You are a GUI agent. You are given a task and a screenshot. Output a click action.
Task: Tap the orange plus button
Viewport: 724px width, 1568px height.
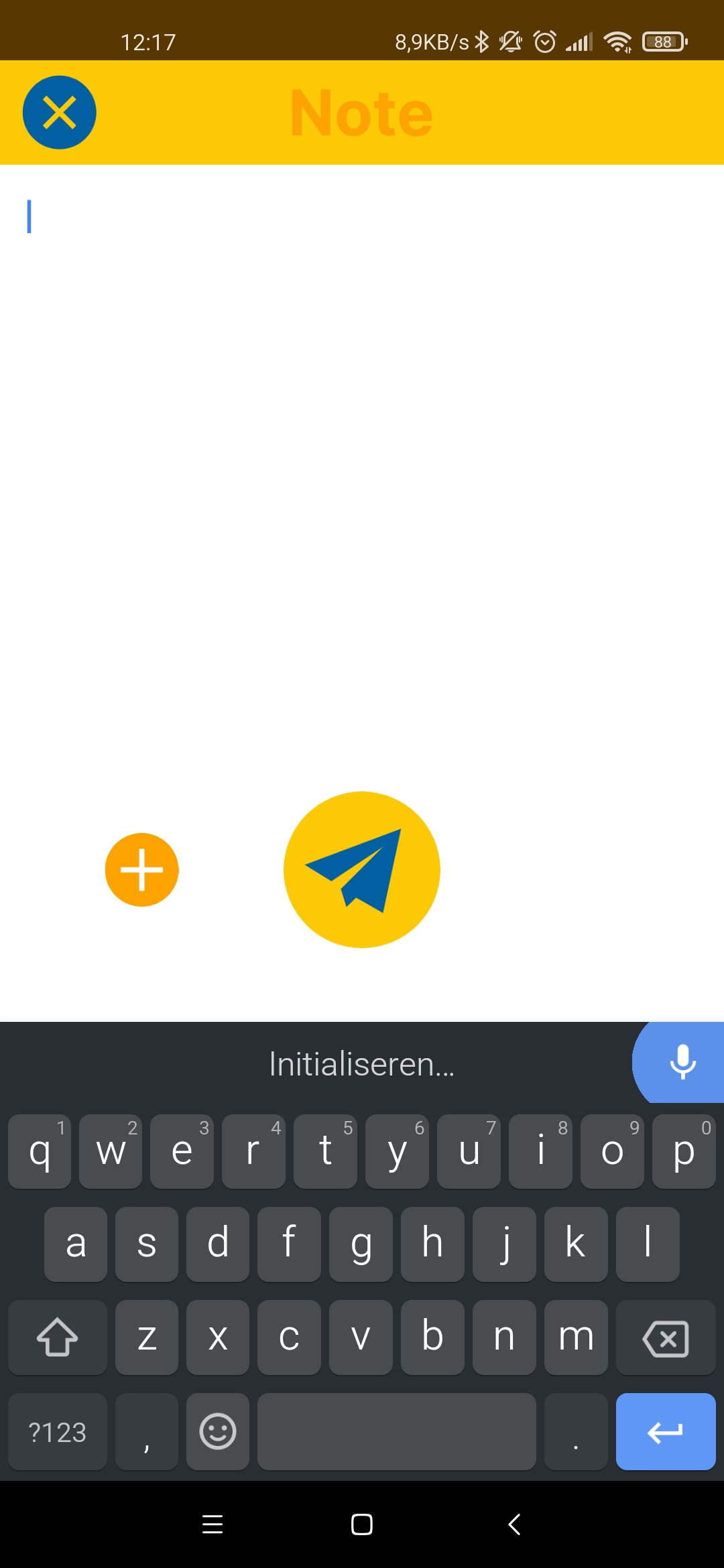[x=142, y=870]
